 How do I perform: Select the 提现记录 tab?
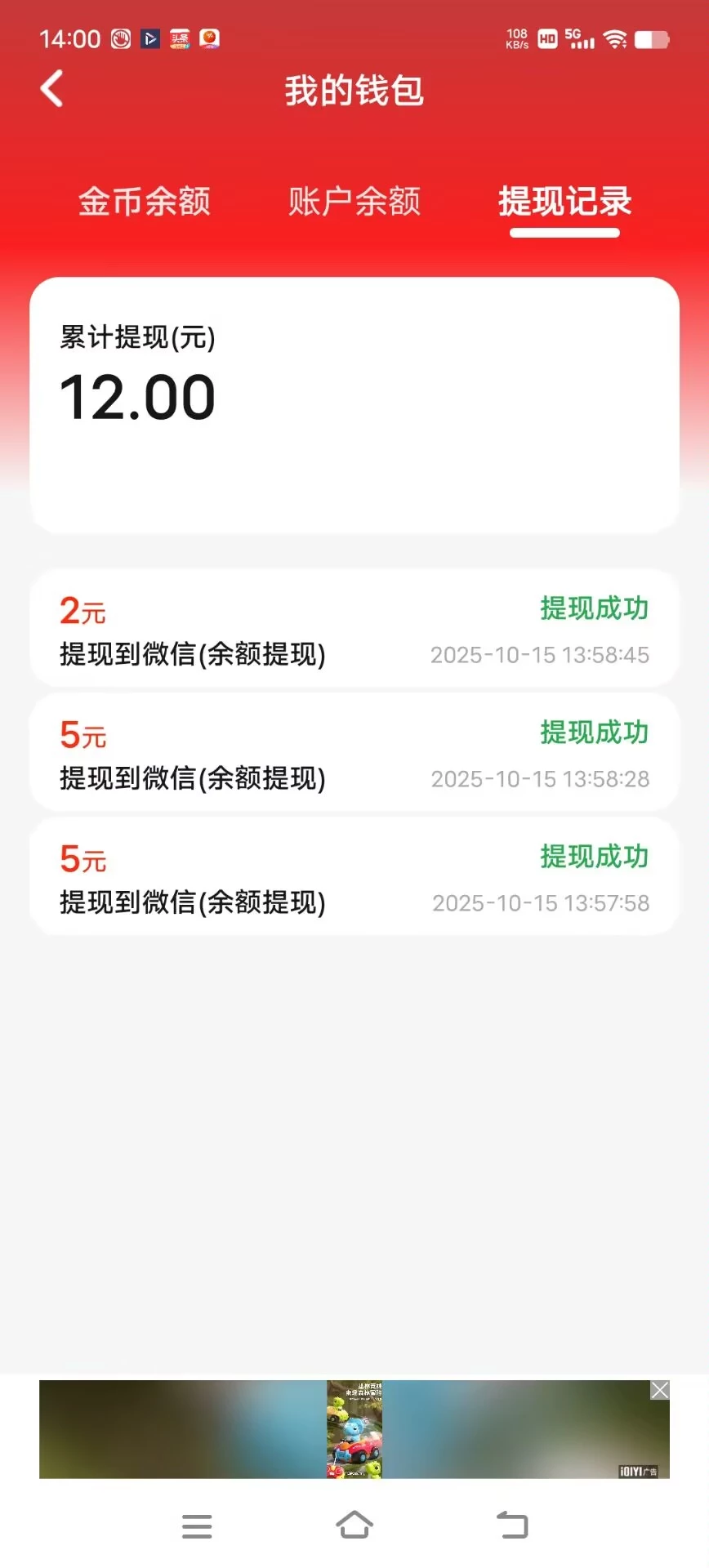564,202
